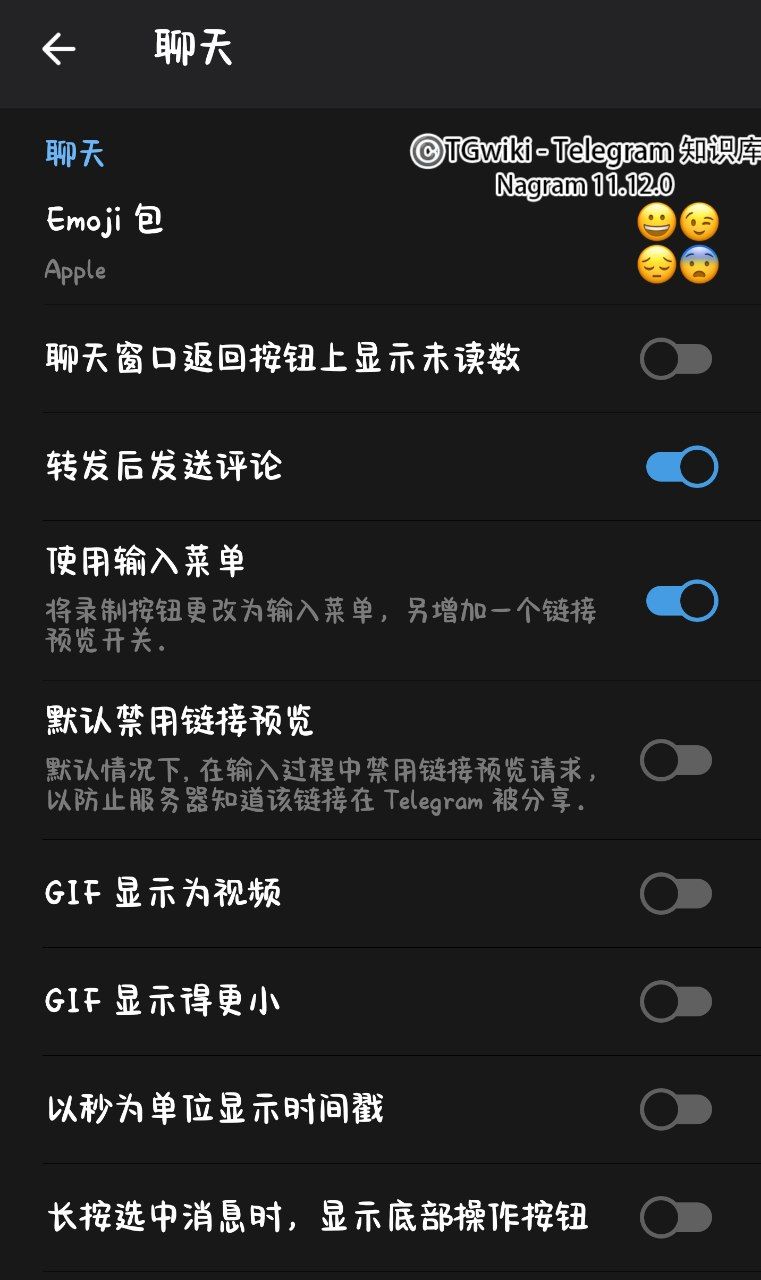
Task: Turn on 默认禁用链接预览
Action: (x=677, y=761)
